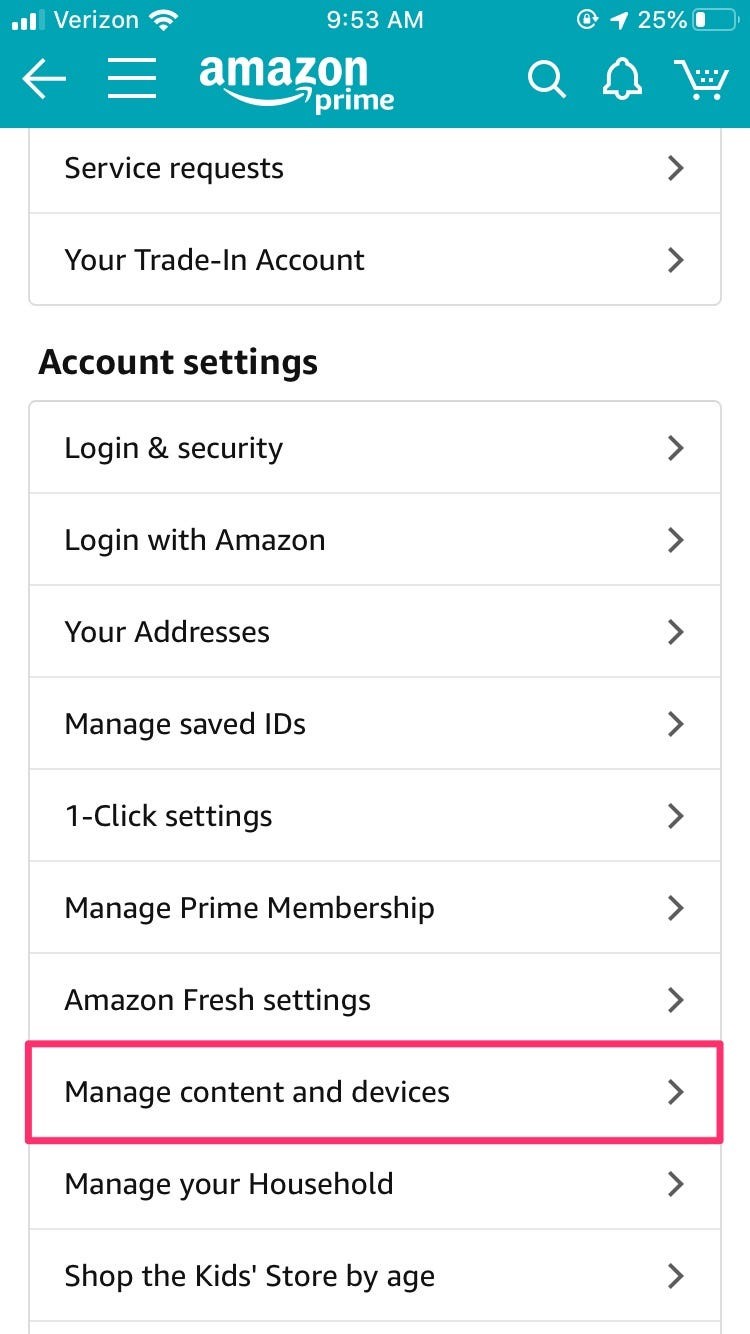Tap the Amazon Prime logo

(297, 78)
